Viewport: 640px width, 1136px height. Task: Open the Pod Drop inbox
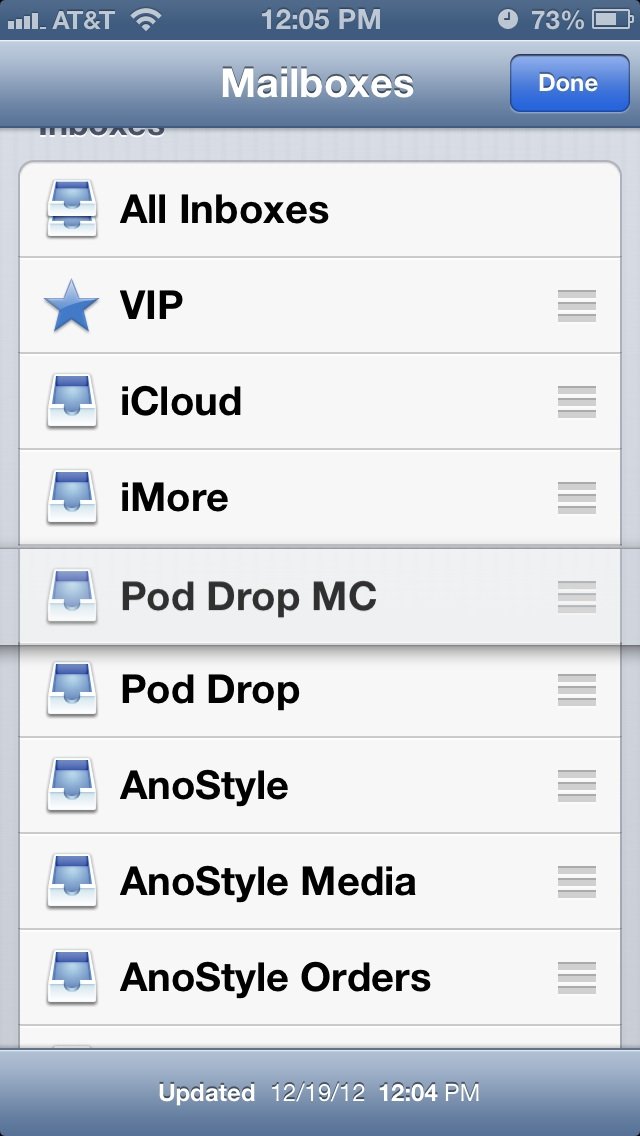tap(210, 690)
